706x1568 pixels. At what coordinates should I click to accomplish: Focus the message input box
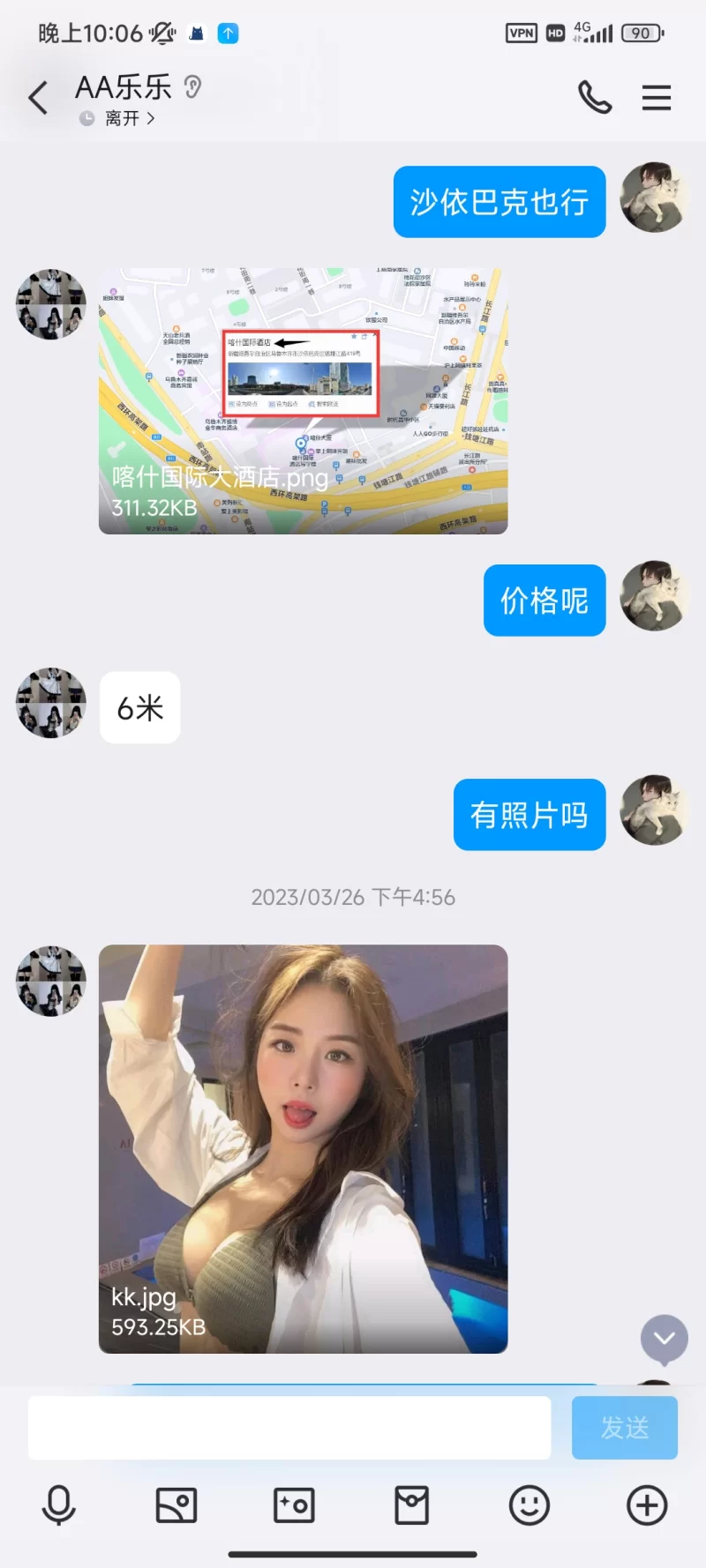tap(289, 1427)
